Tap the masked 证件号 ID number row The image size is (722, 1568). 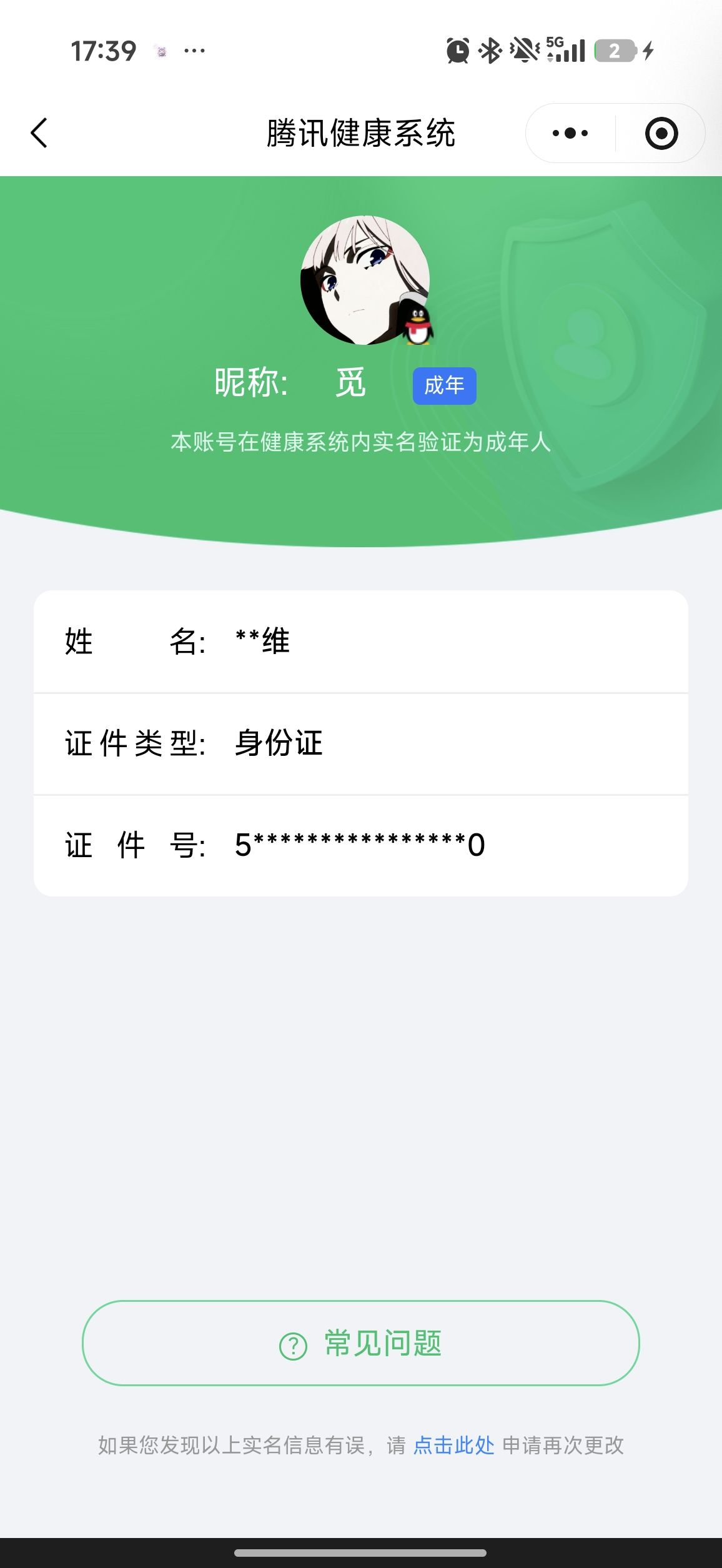(361, 845)
